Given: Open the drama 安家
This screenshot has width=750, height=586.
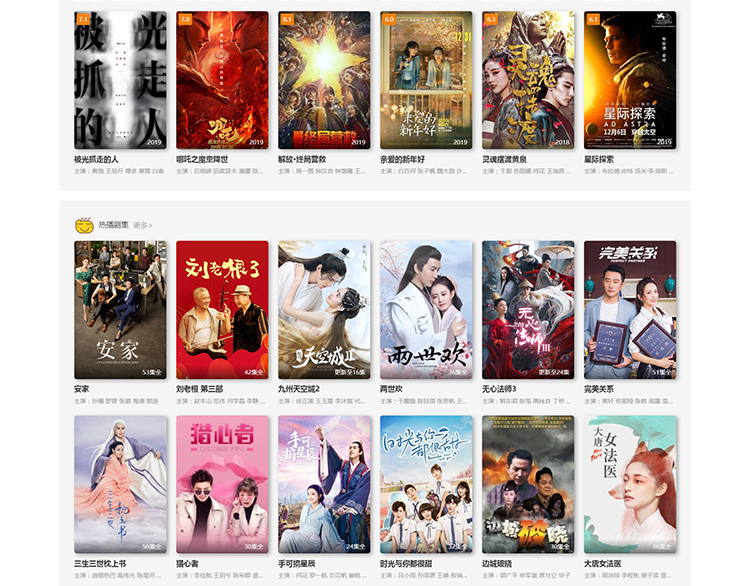Looking at the screenshot, I should (120, 309).
